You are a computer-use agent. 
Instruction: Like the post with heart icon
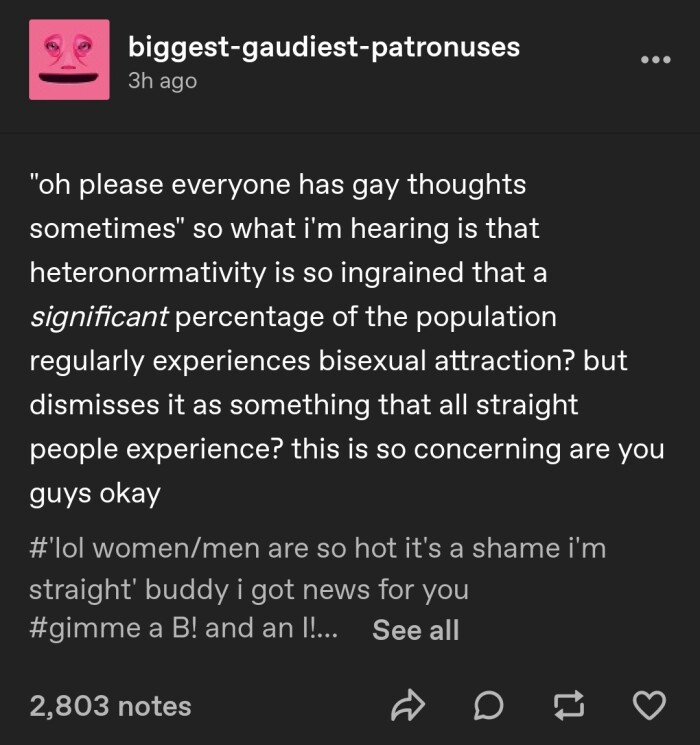click(649, 707)
